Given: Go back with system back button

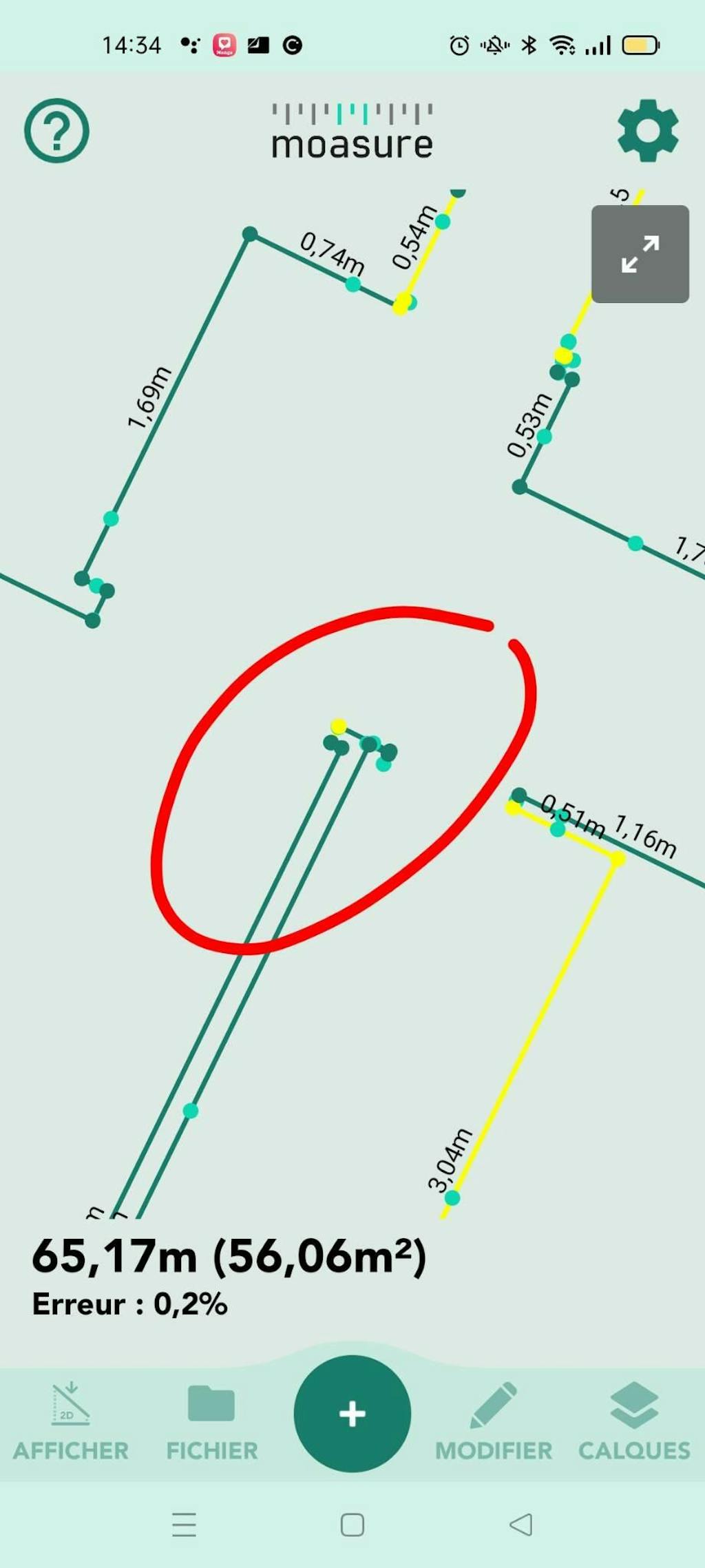Looking at the screenshot, I should 521,1525.
